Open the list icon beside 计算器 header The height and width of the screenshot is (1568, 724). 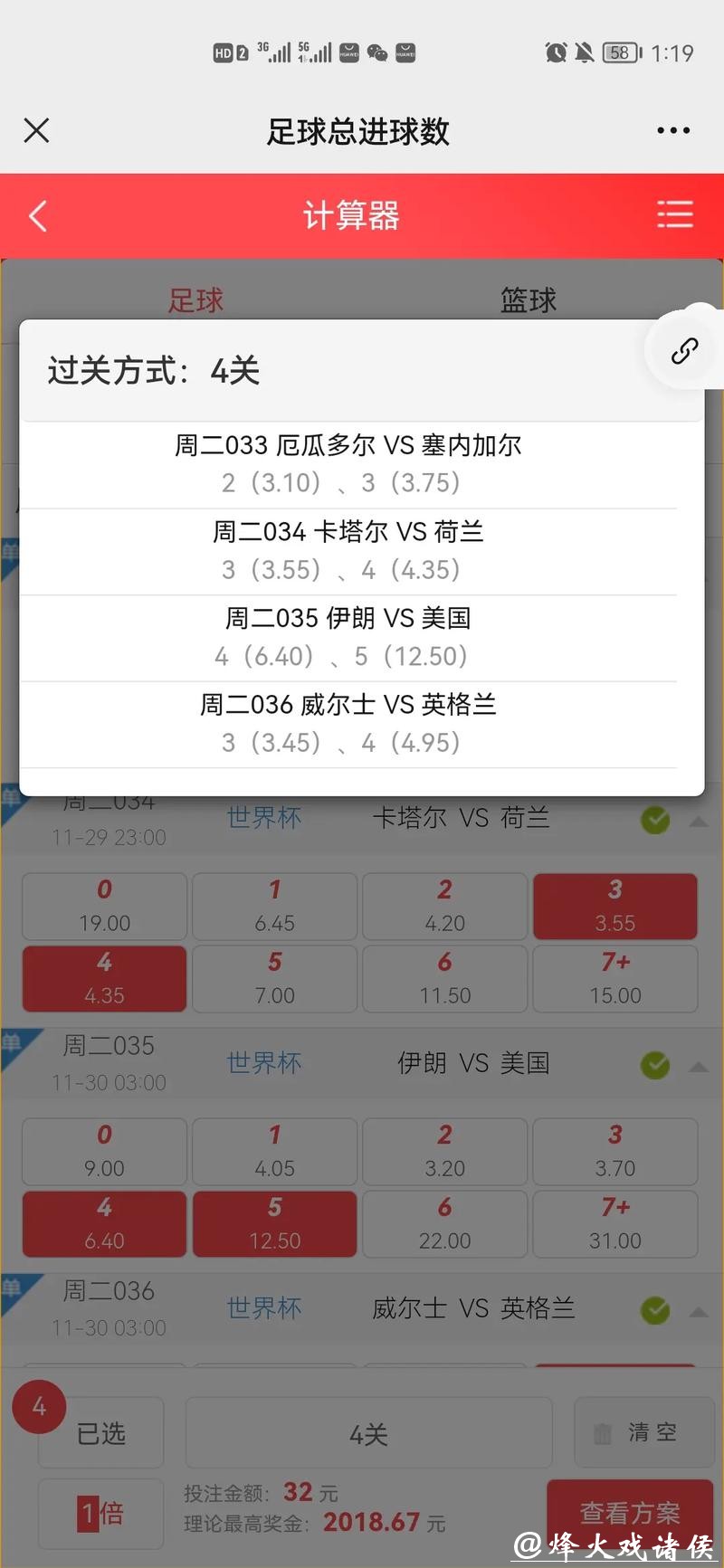click(x=675, y=214)
